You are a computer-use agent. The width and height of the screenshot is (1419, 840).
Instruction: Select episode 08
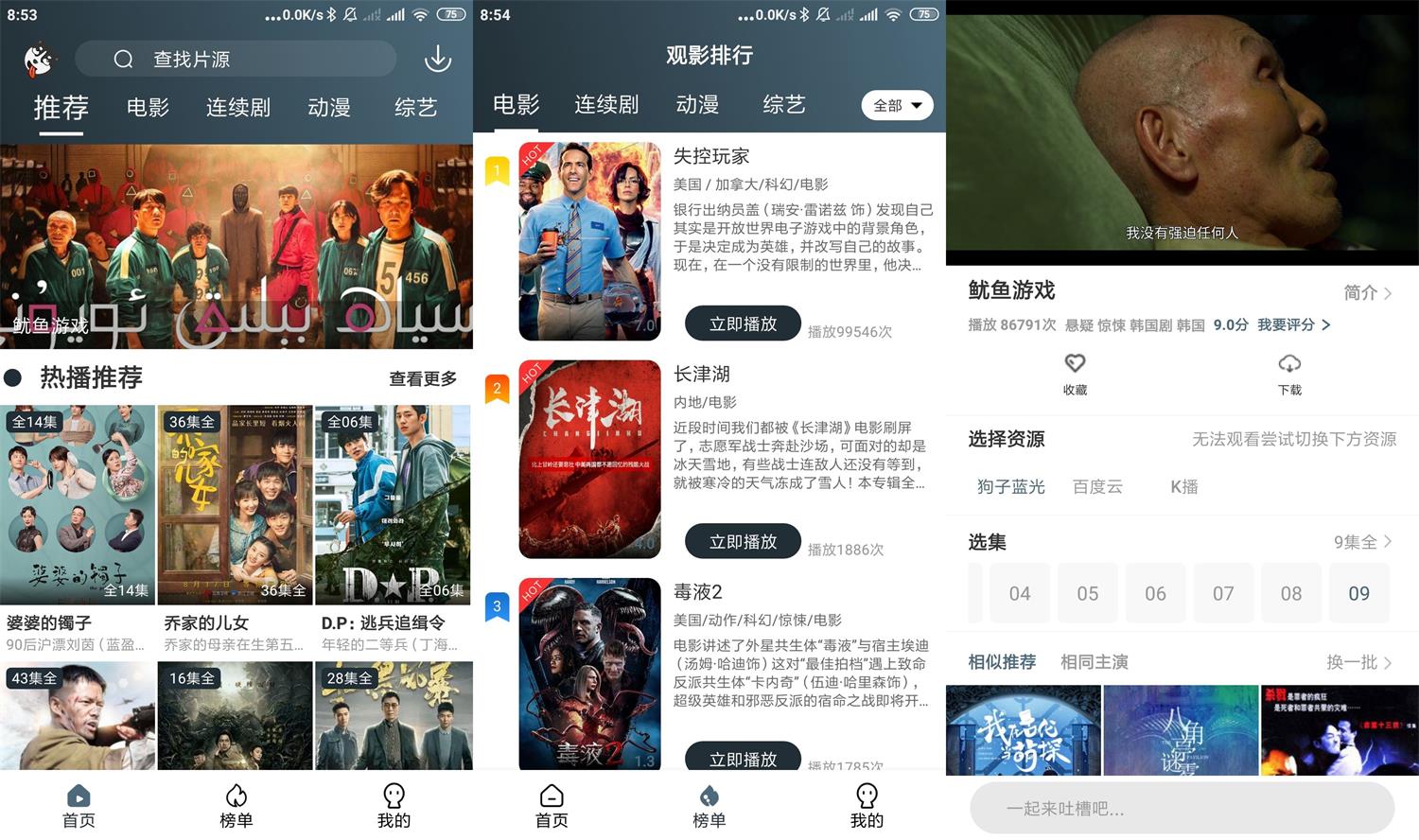coord(1290,593)
